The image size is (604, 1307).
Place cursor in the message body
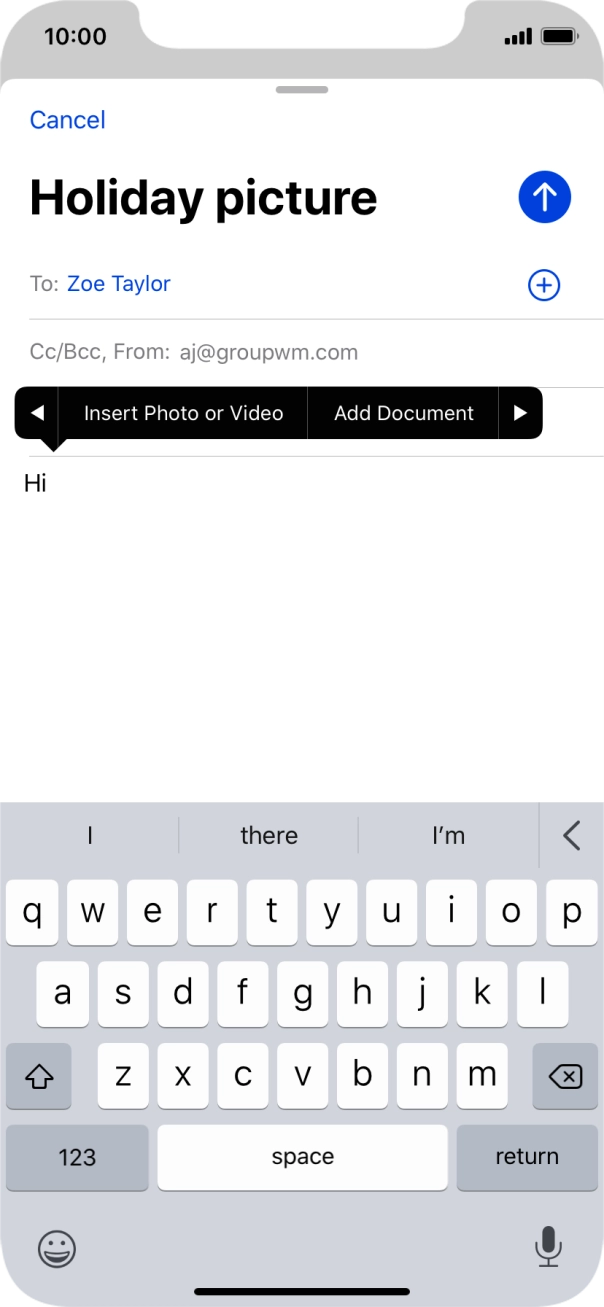pos(302,630)
